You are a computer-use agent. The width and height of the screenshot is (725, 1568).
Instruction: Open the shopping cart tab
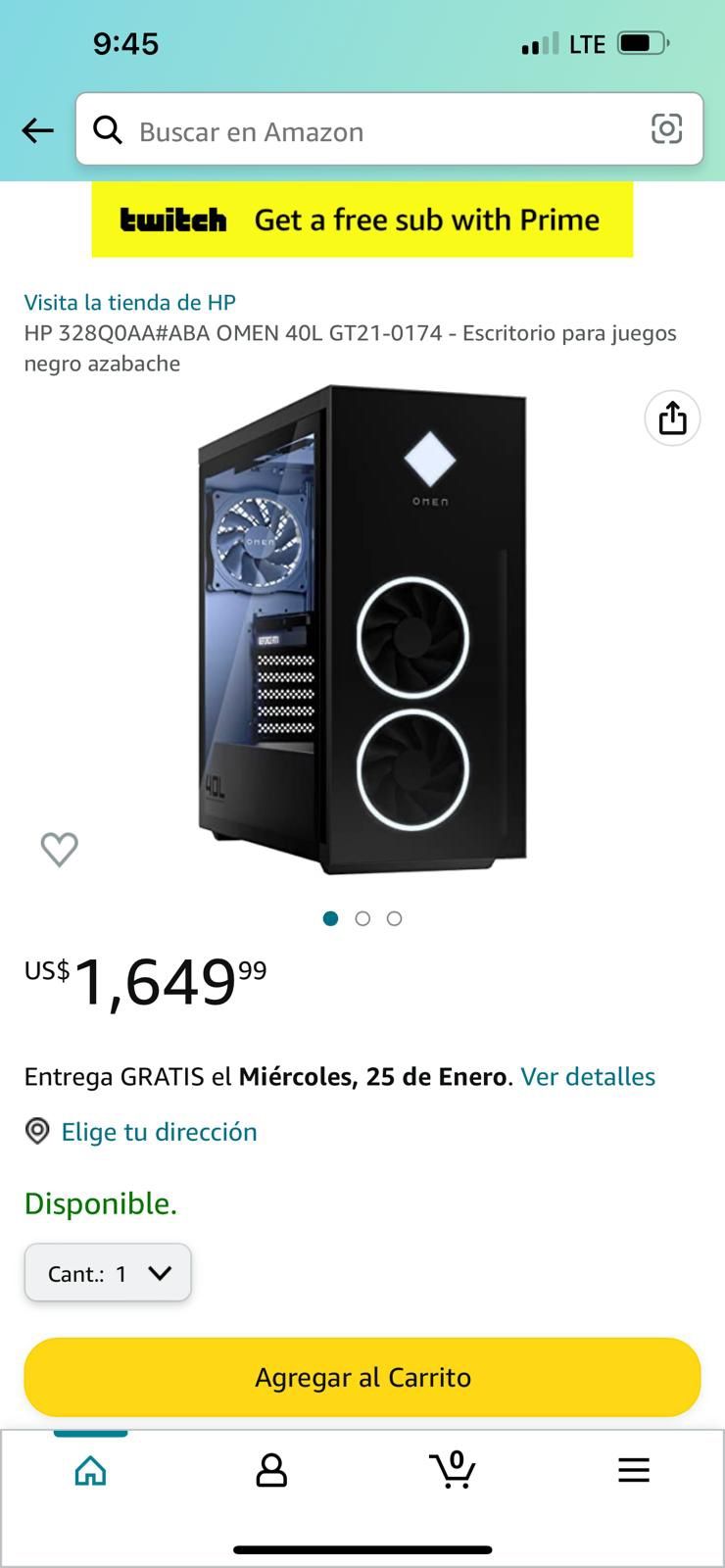[x=452, y=1470]
